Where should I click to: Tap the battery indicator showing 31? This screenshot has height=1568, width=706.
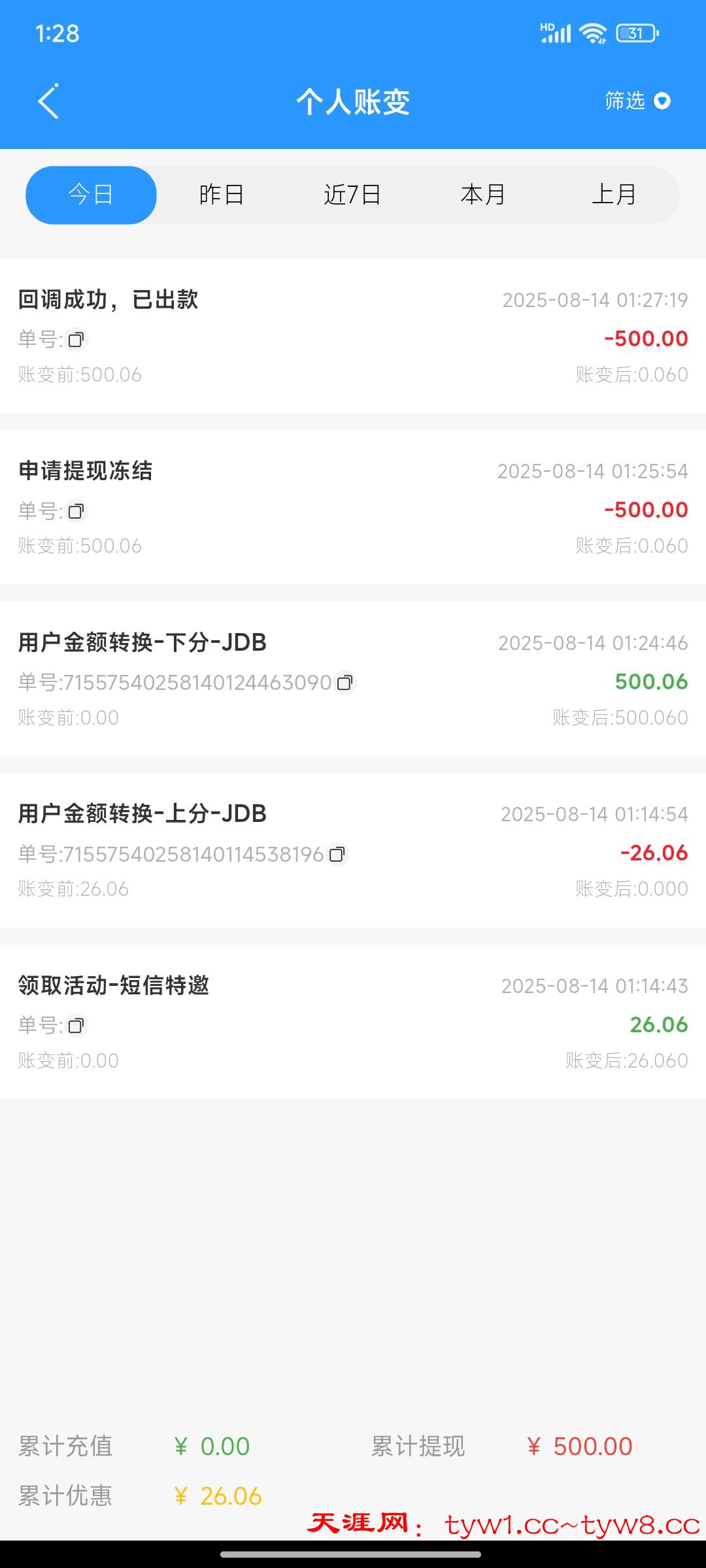point(635,32)
